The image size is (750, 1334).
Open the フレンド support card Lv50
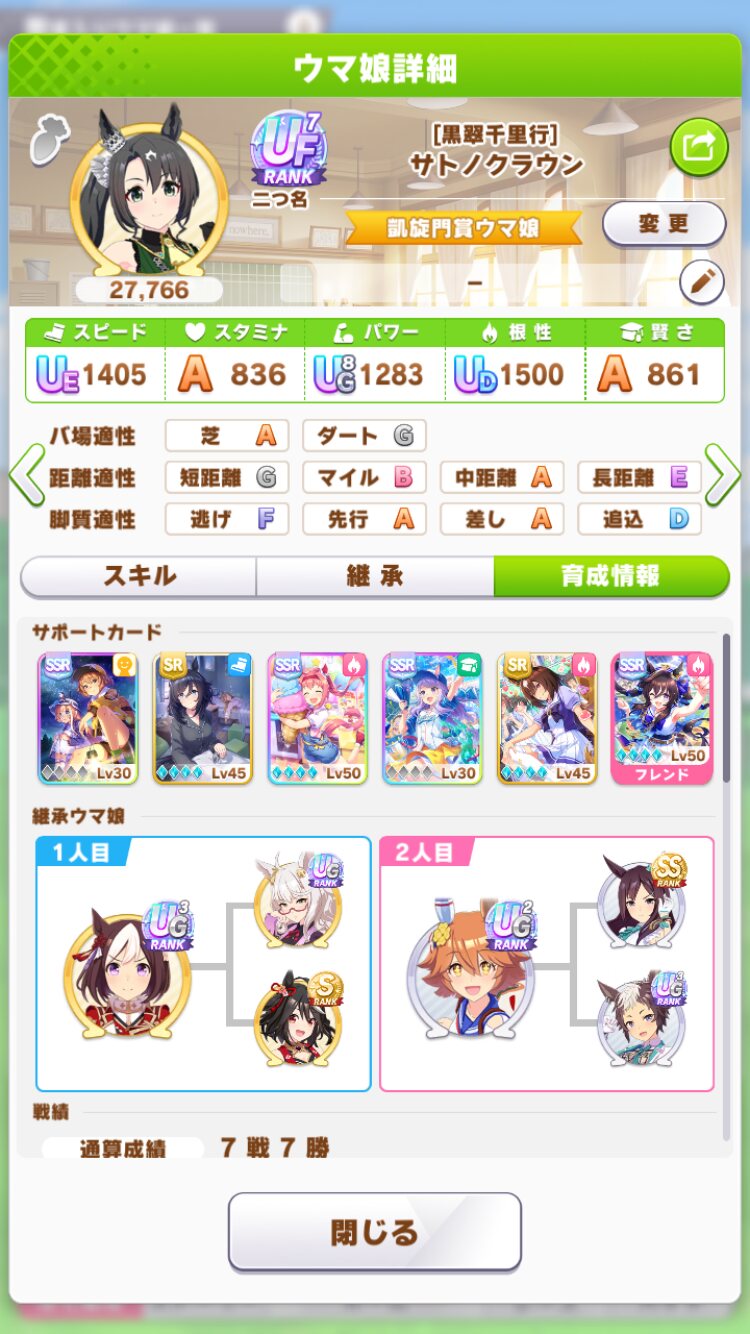tap(661, 718)
